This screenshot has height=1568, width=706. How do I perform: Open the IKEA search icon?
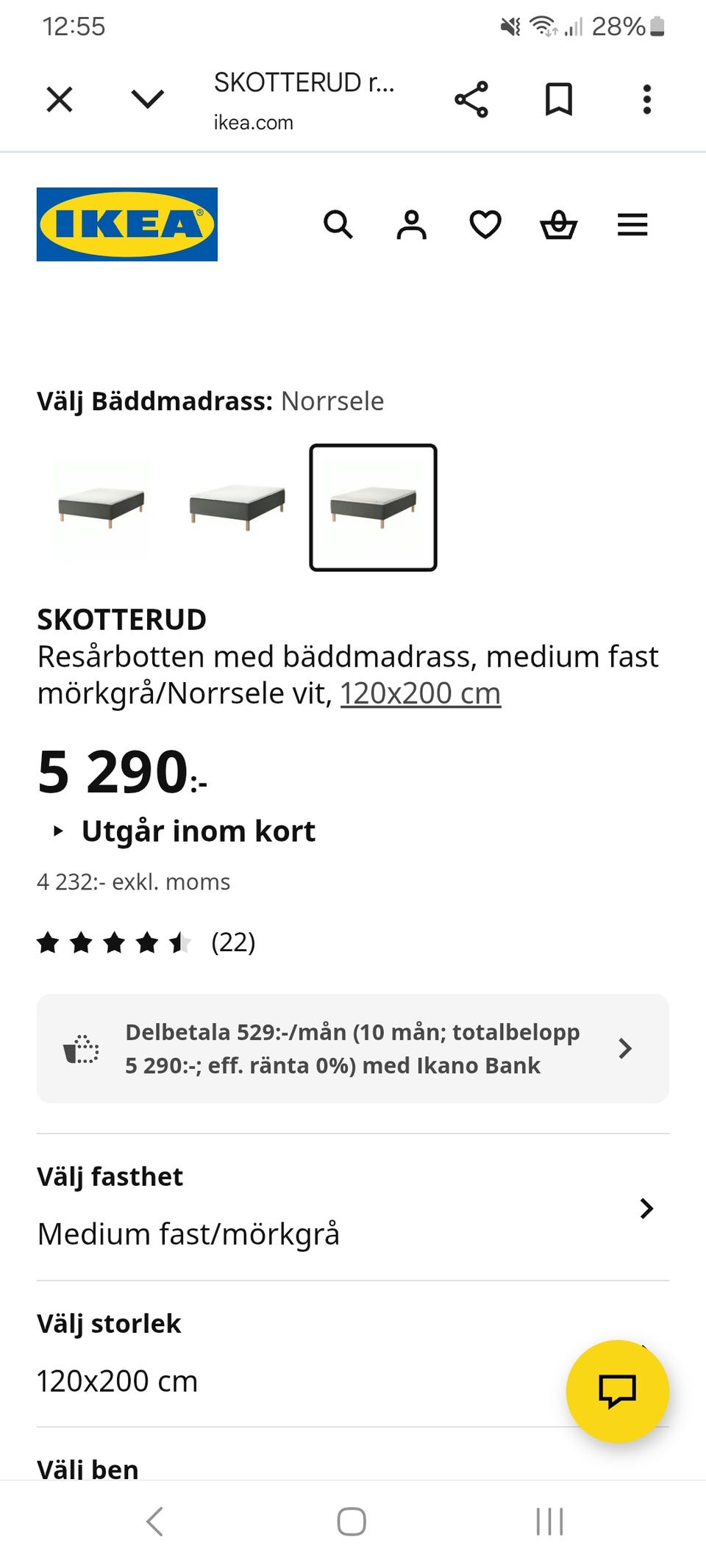click(x=339, y=226)
